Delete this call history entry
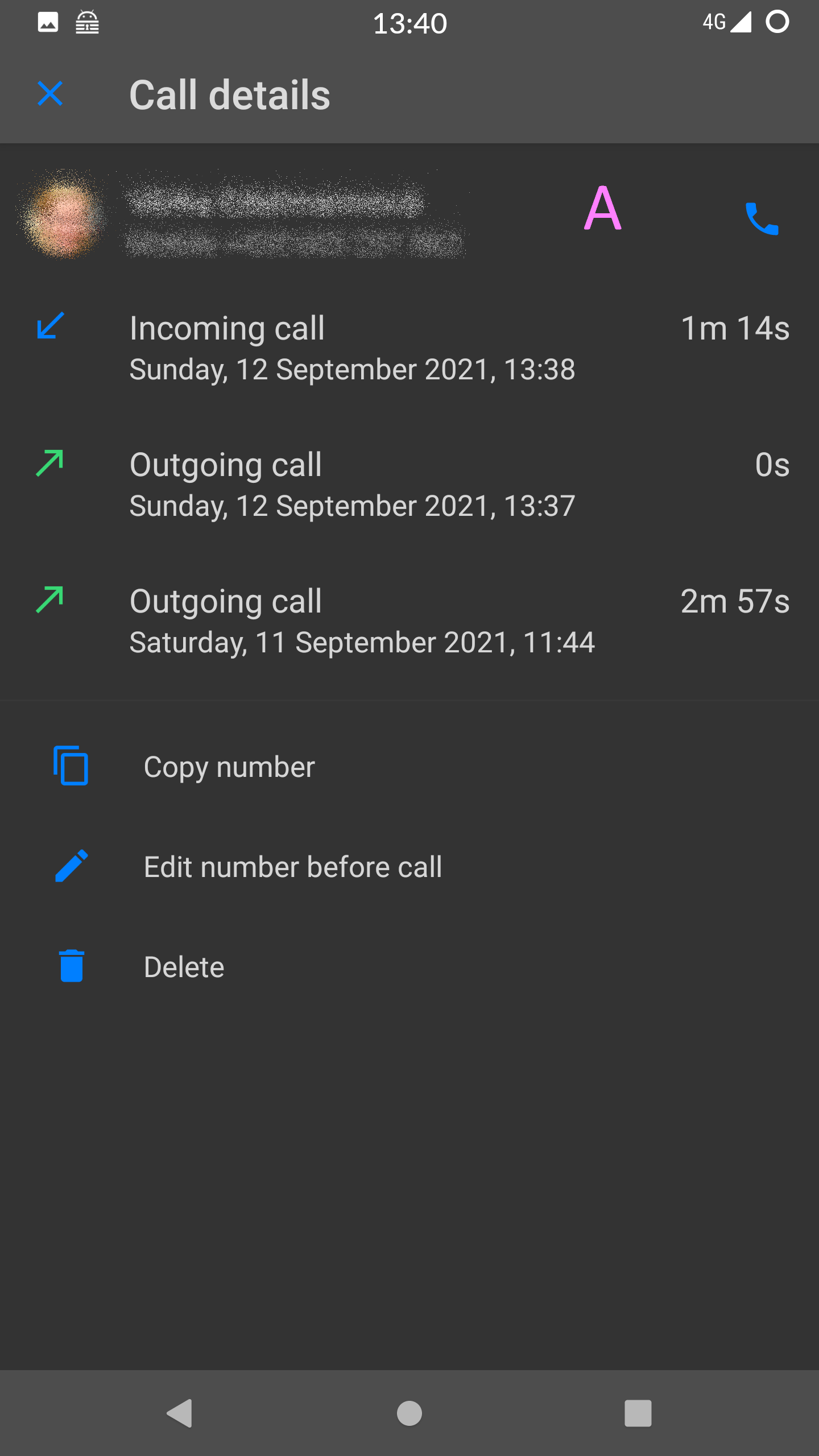Screen dimensions: 819x1456 point(409,967)
